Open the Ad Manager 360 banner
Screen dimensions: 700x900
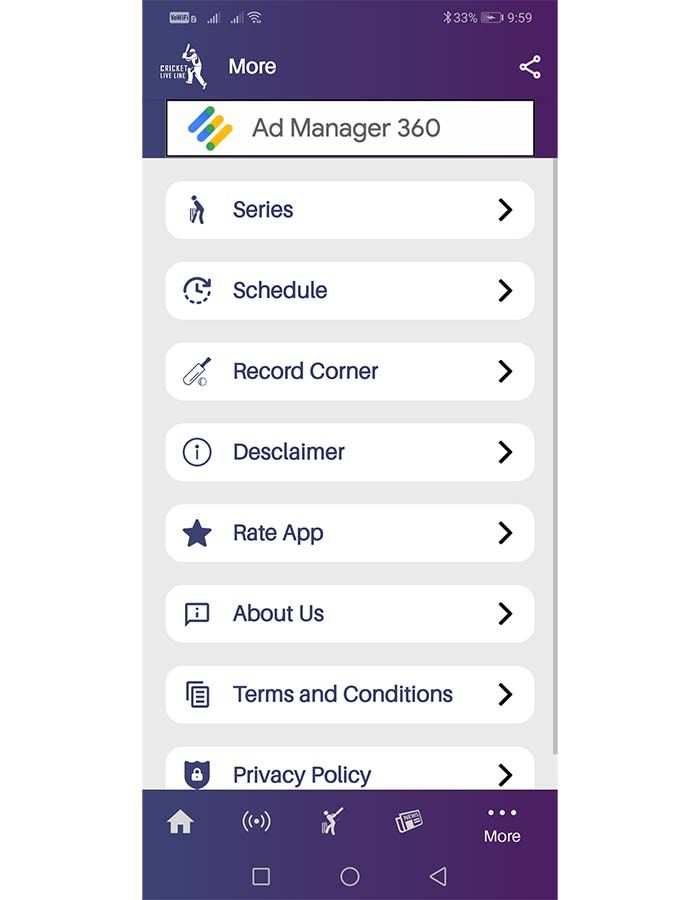point(349,128)
